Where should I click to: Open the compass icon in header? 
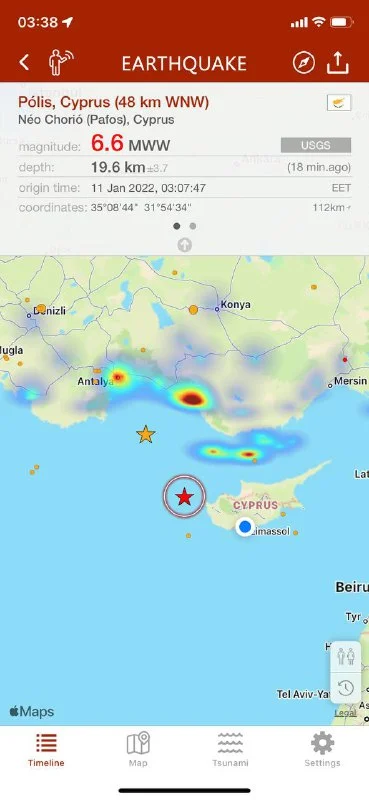[304, 63]
